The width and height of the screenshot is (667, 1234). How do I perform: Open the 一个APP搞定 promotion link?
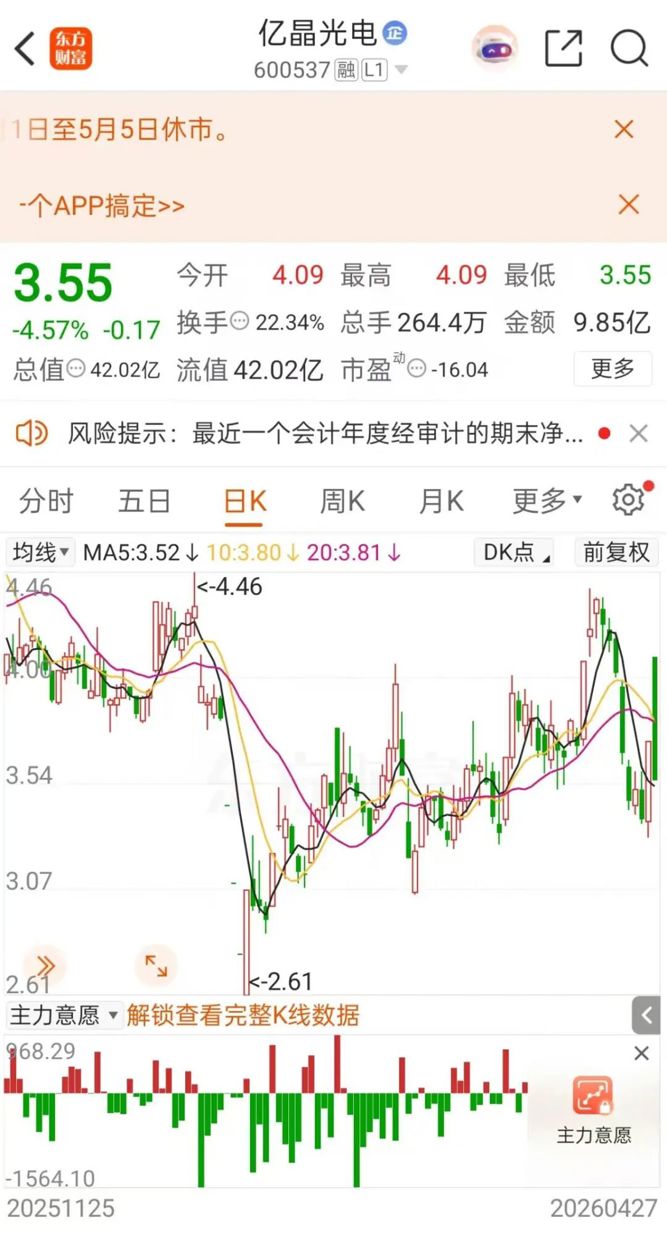[102, 206]
